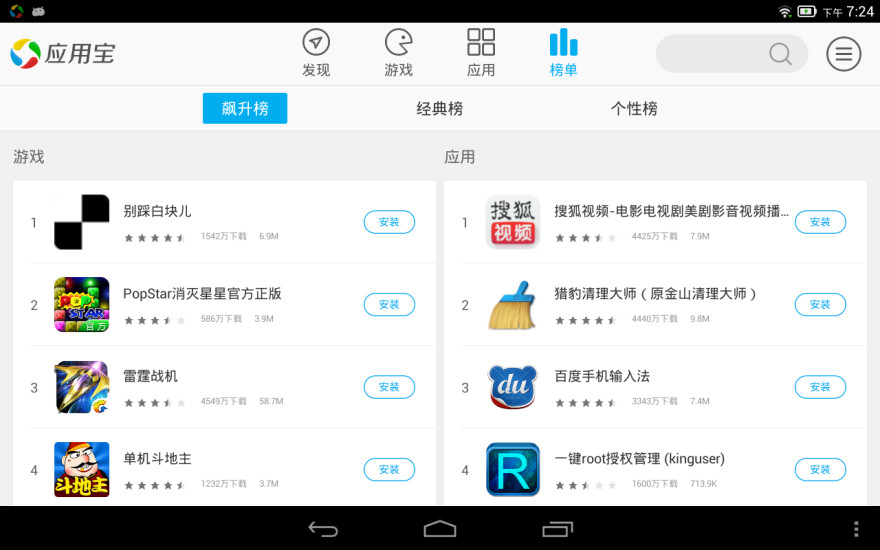Switch to the 发现 tab
Viewport: 880px width, 550px height.
tap(316, 54)
